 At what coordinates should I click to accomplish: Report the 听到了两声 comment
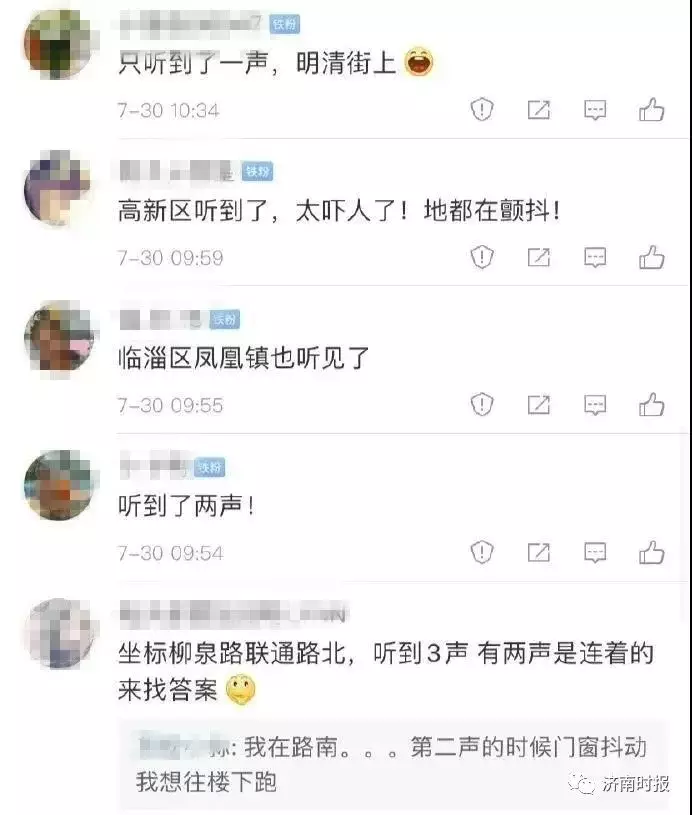tap(482, 552)
